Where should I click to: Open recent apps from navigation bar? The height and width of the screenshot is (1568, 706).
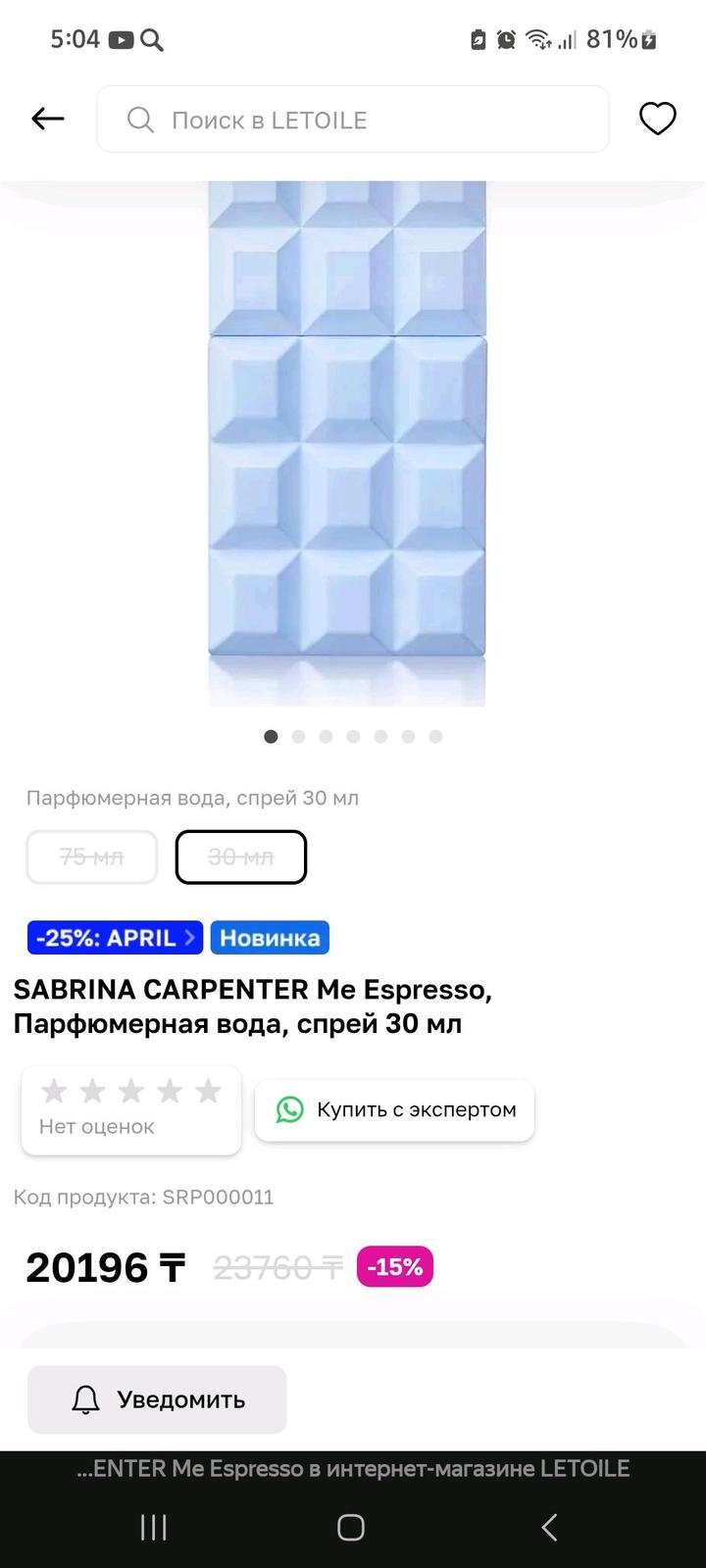154,1527
